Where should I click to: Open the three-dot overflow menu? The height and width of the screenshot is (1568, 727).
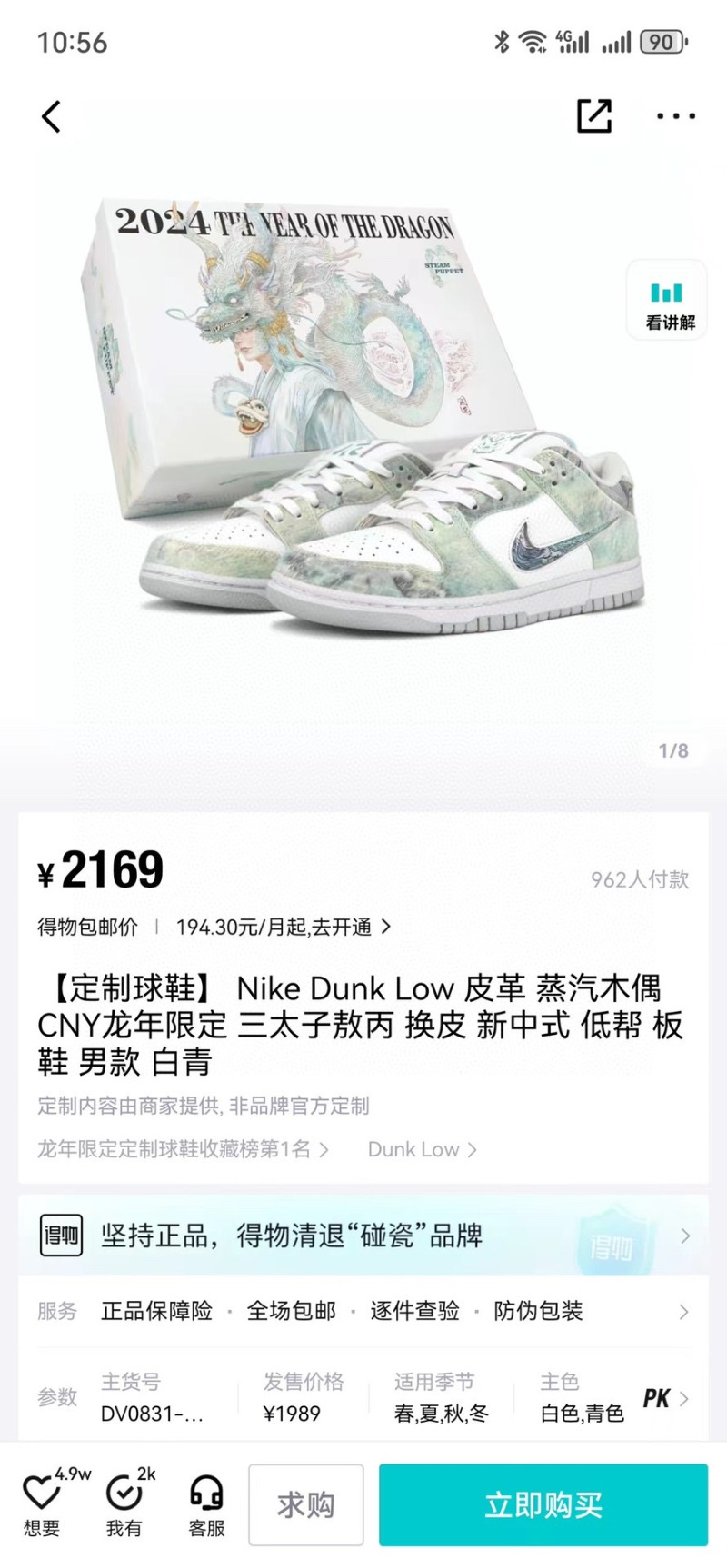[675, 116]
